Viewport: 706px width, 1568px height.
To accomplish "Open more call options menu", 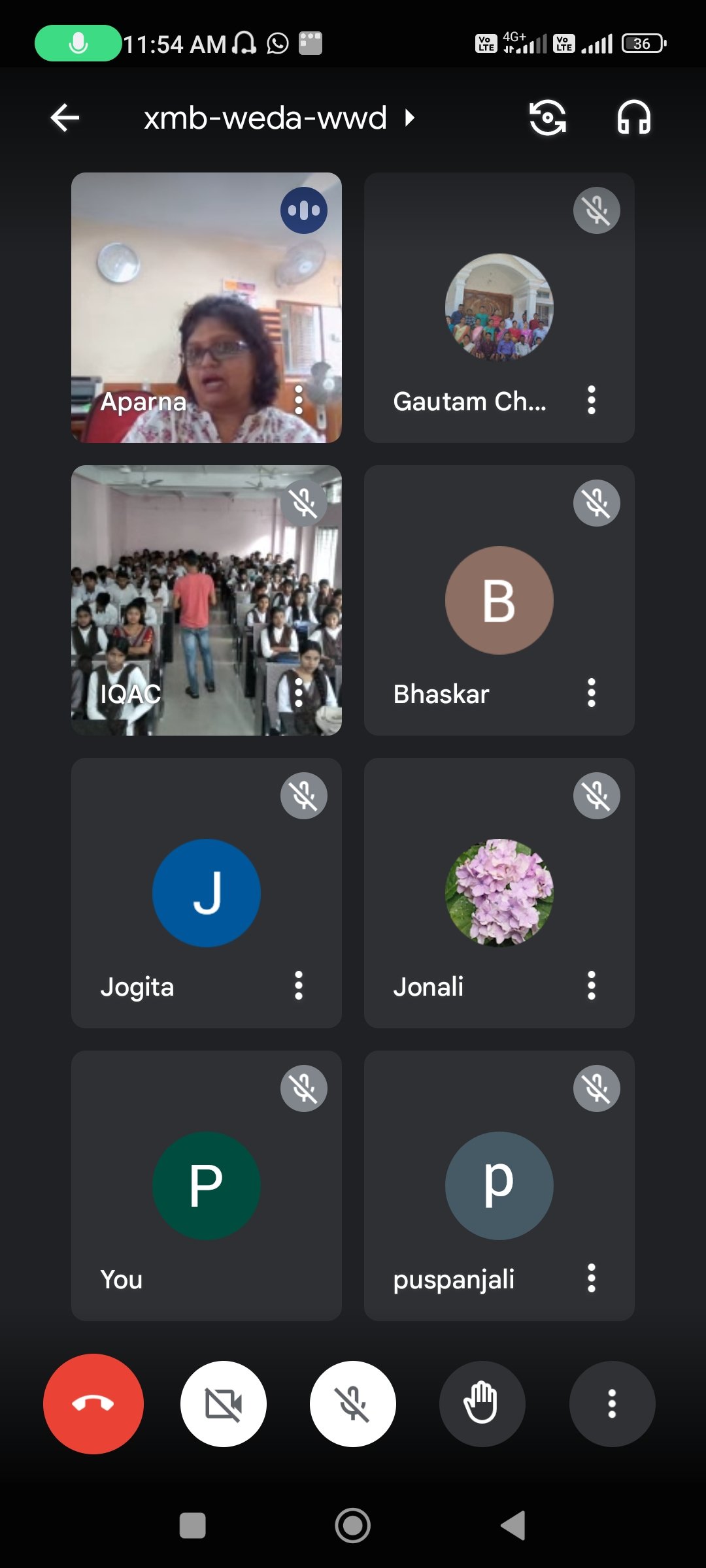I will click(x=612, y=1403).
